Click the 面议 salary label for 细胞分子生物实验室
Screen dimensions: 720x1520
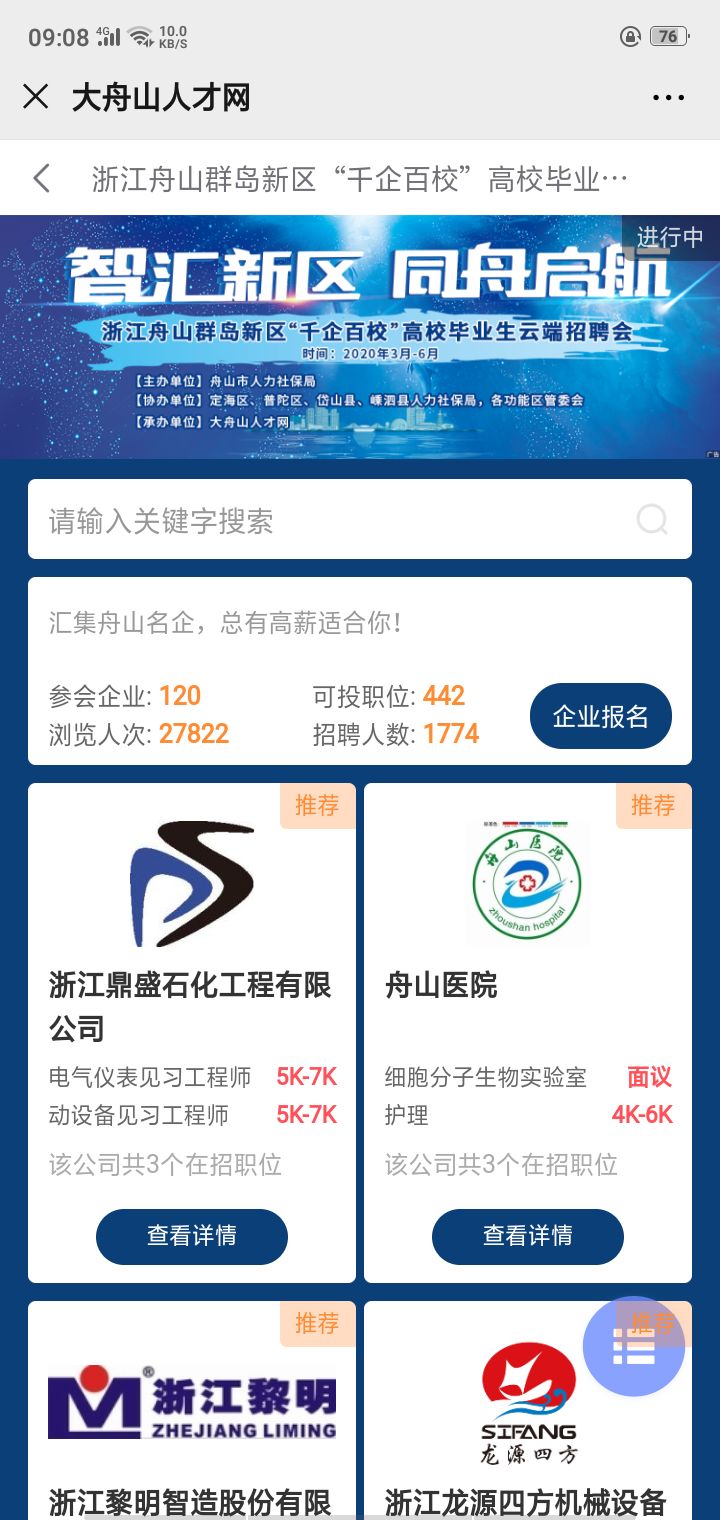[652, 1078]
